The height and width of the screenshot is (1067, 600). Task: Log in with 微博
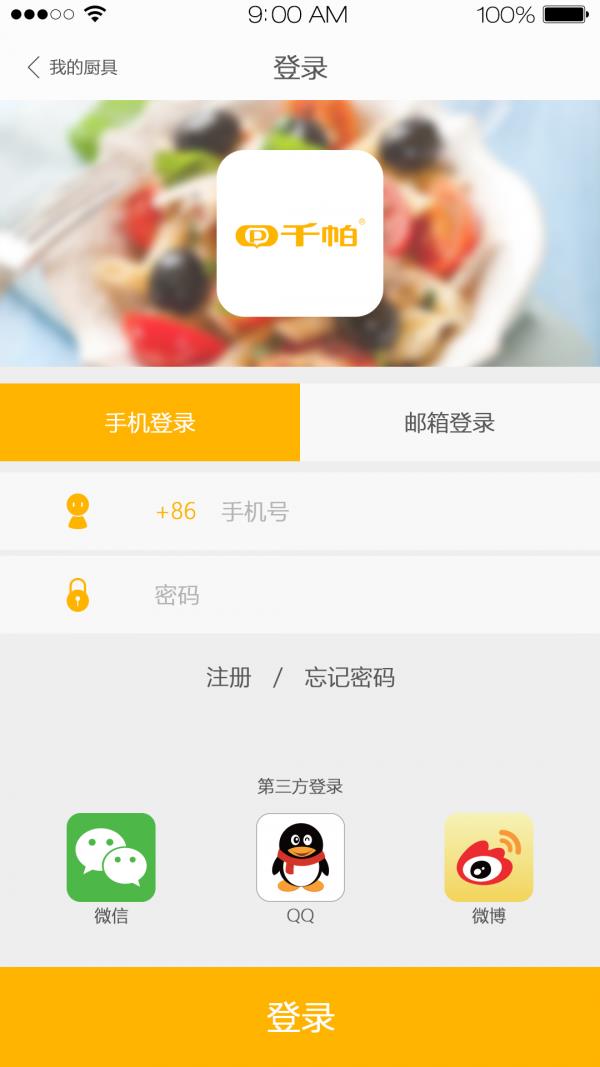point(489,858)
